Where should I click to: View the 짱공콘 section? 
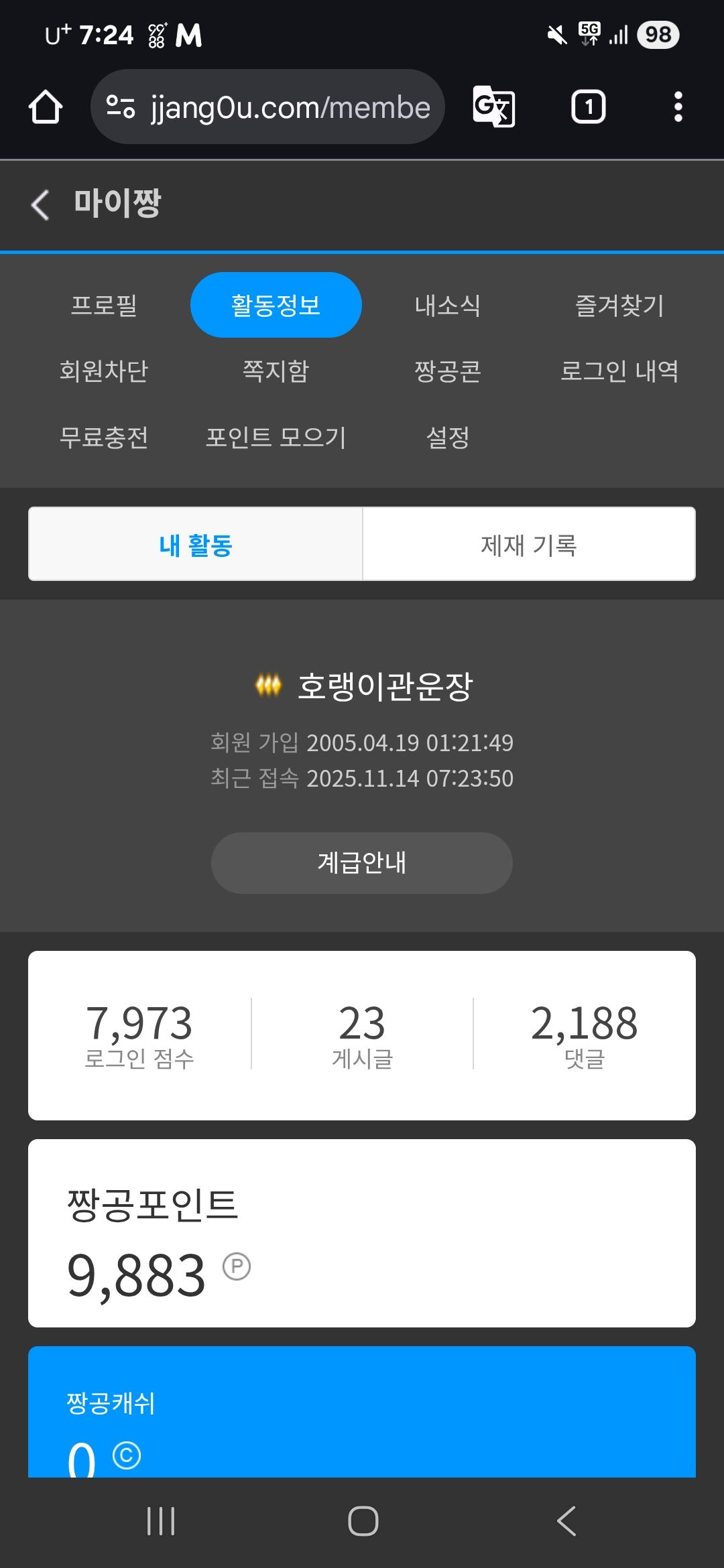tap(447, 371)
